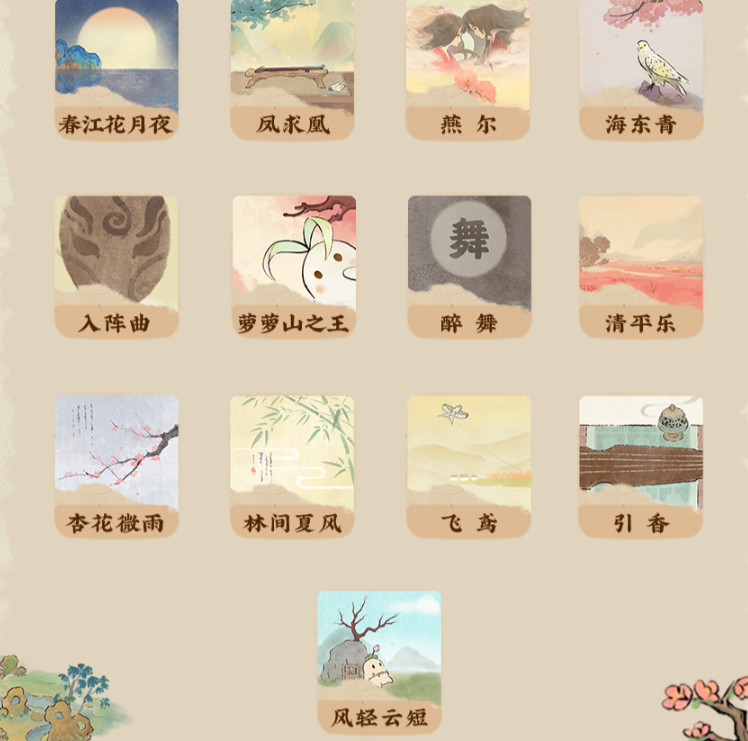Open the 杏花微雨 card
748x741 pixels.
[116, 465]
